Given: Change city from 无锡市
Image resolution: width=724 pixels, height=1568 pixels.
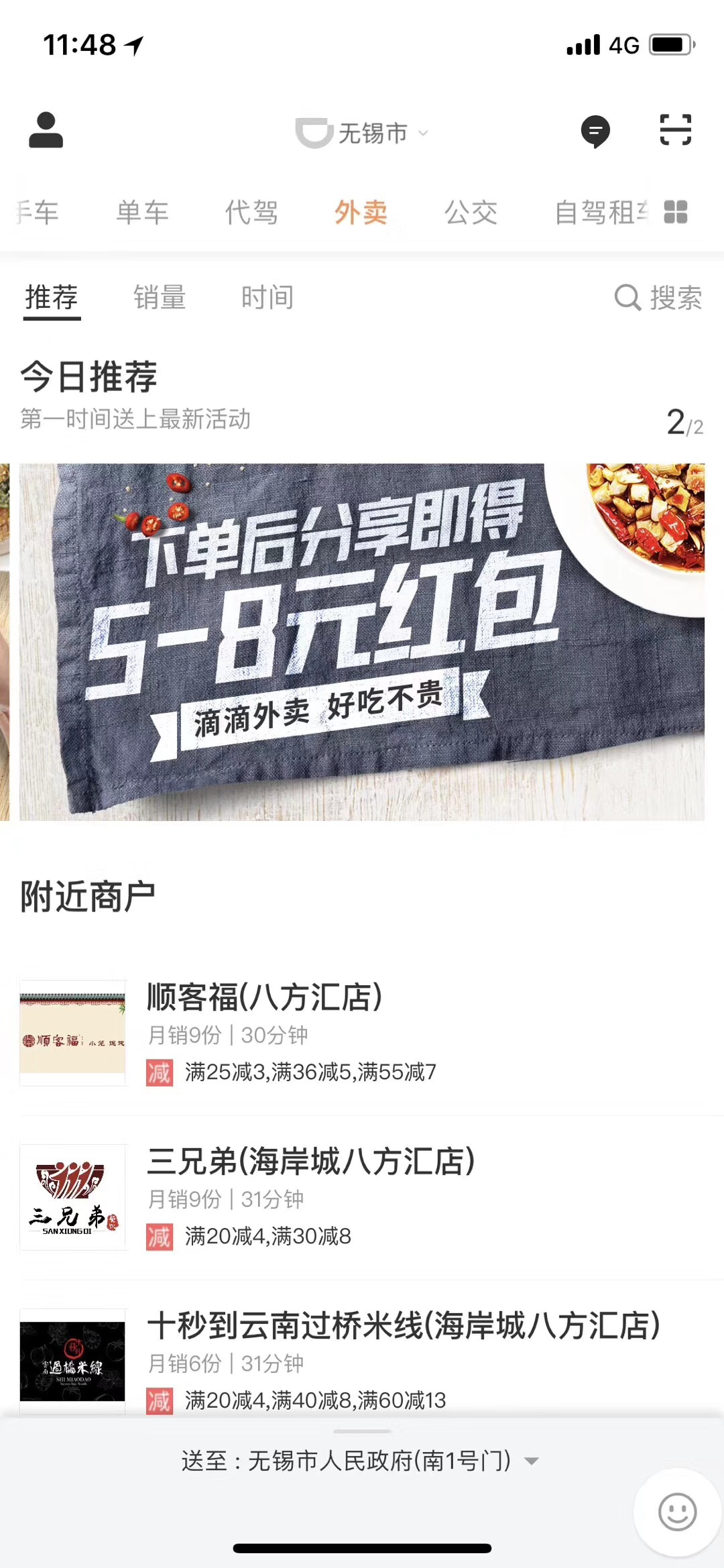Looking at the screenshot, I should [373, 133].
